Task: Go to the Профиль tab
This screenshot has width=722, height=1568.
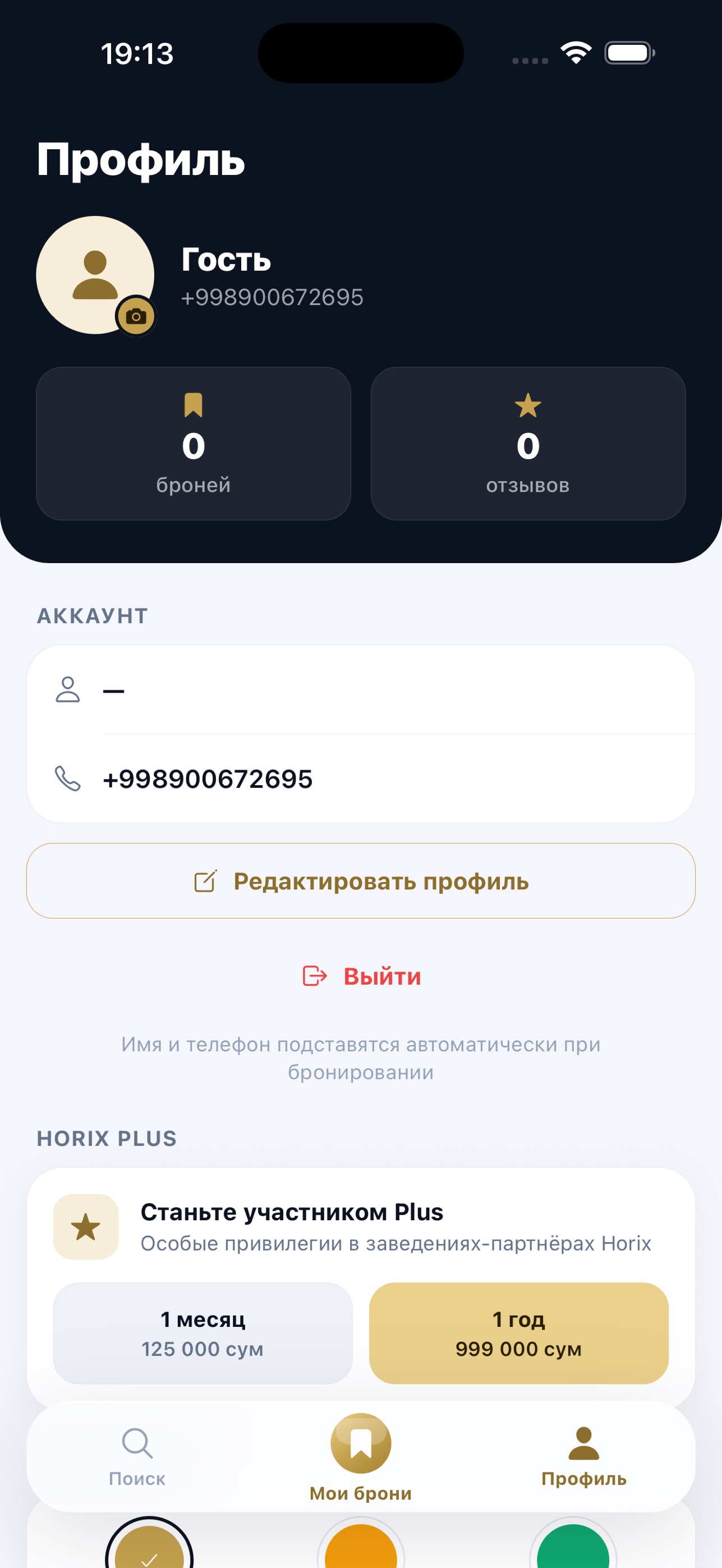Action: tap(584, 1457)
